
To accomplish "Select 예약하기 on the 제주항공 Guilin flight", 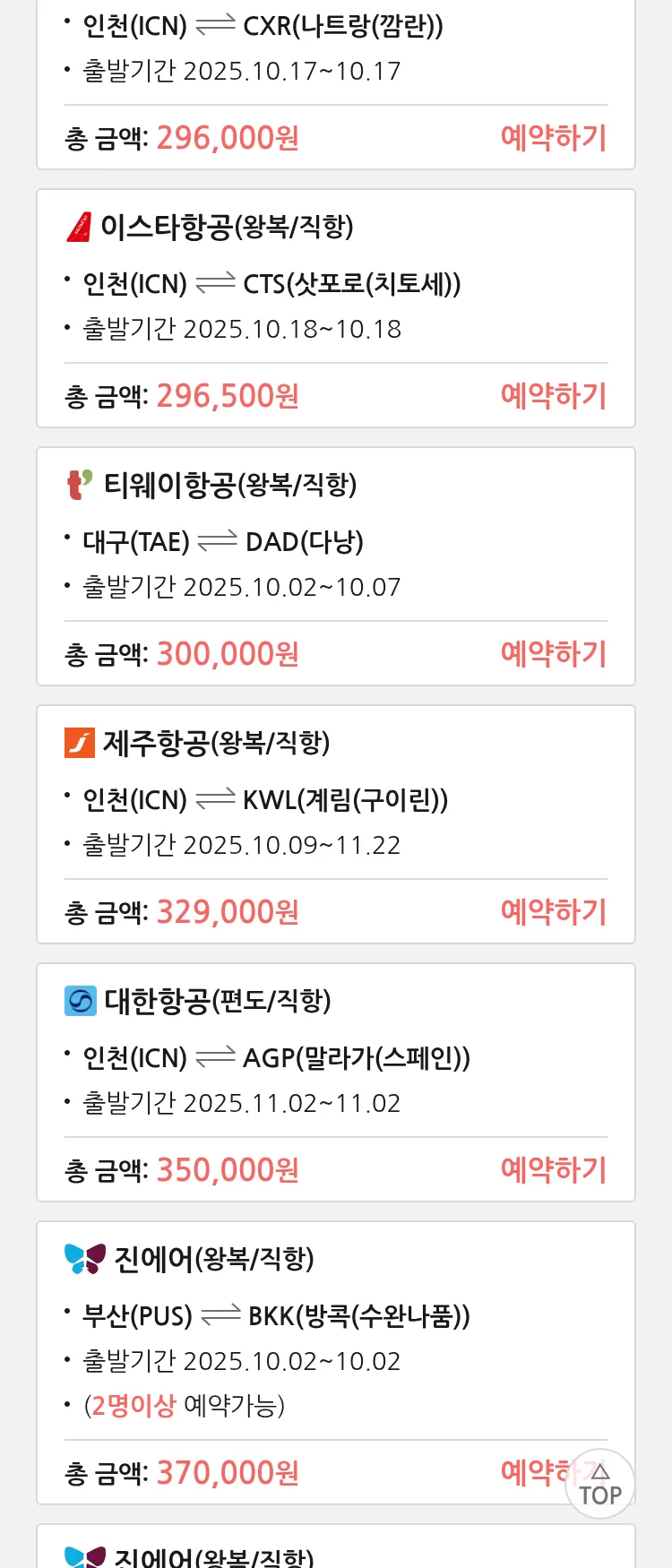I will 553,912.
